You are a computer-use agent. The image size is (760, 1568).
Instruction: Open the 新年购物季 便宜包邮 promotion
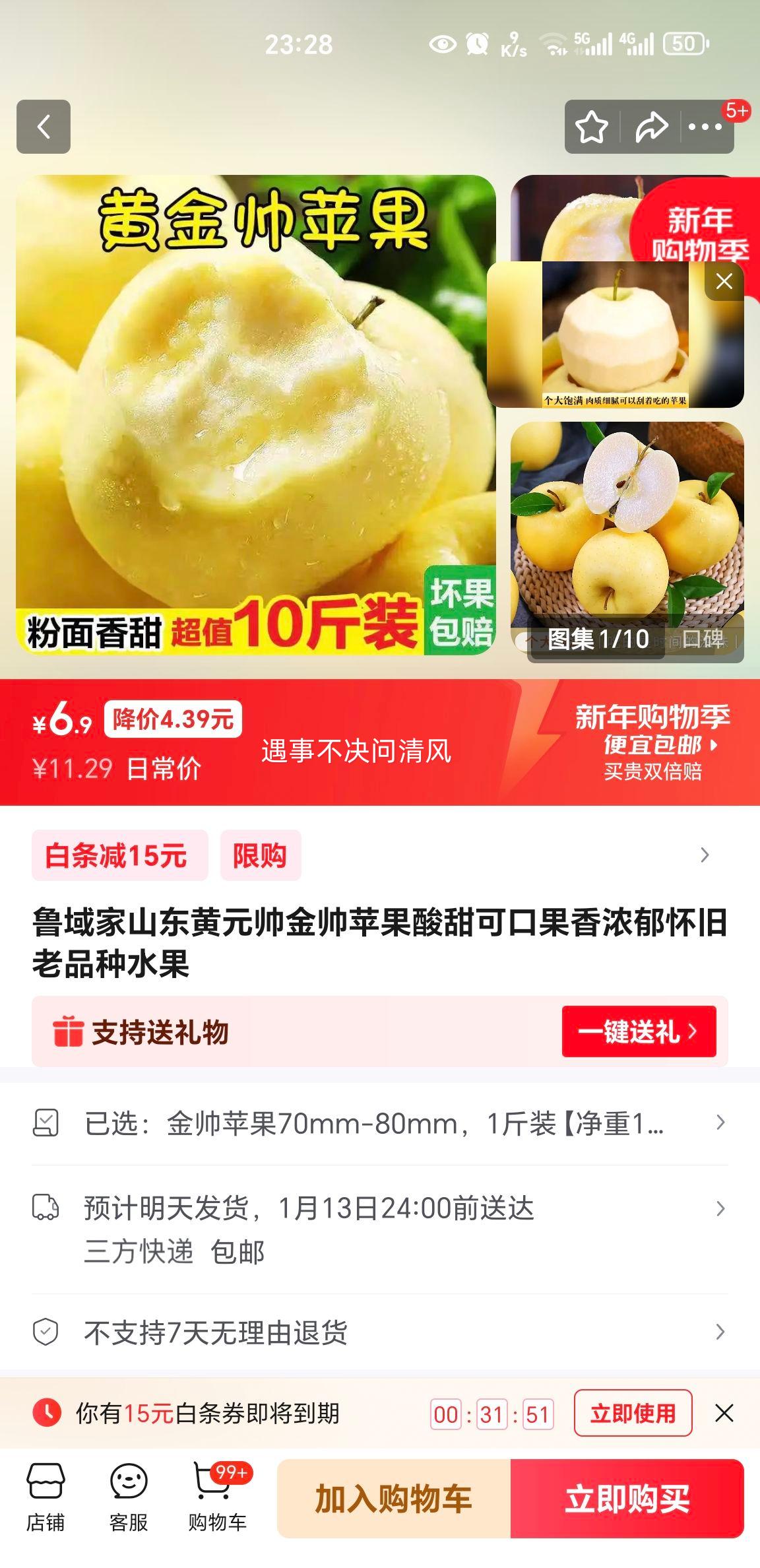point(652,743)
